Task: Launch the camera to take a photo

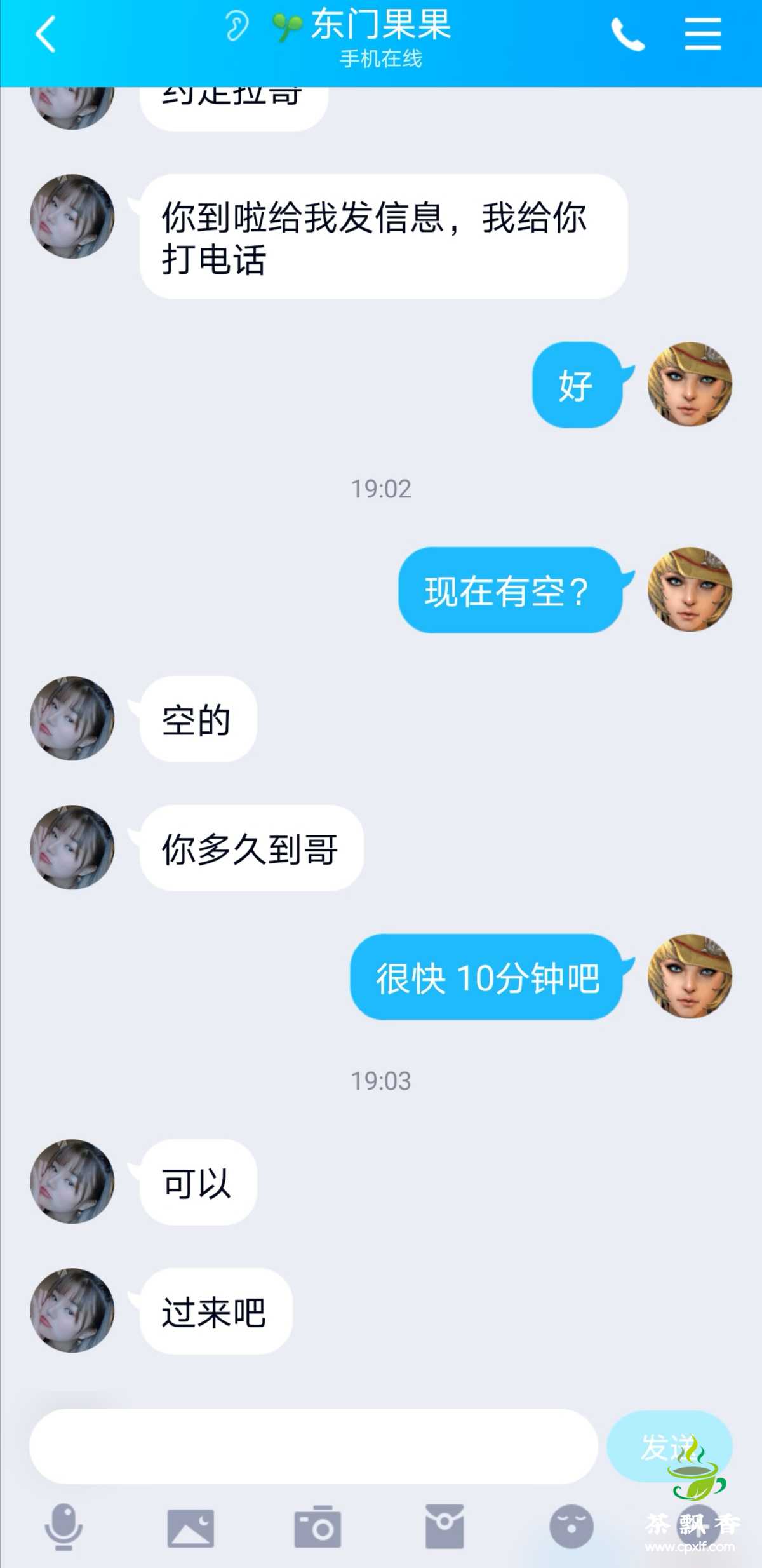Action: 317,1527
